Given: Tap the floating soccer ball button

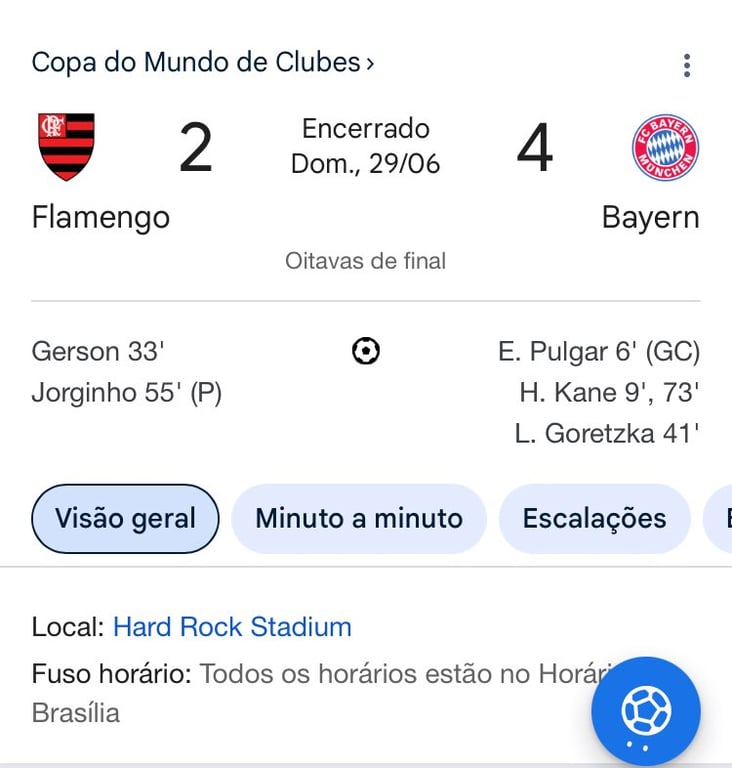Looking at the screenshot, I should point(645,712).
